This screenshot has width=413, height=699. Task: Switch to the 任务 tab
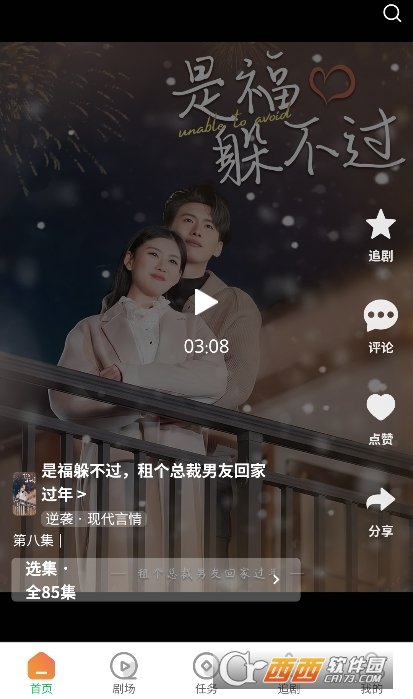pos(206,673)
